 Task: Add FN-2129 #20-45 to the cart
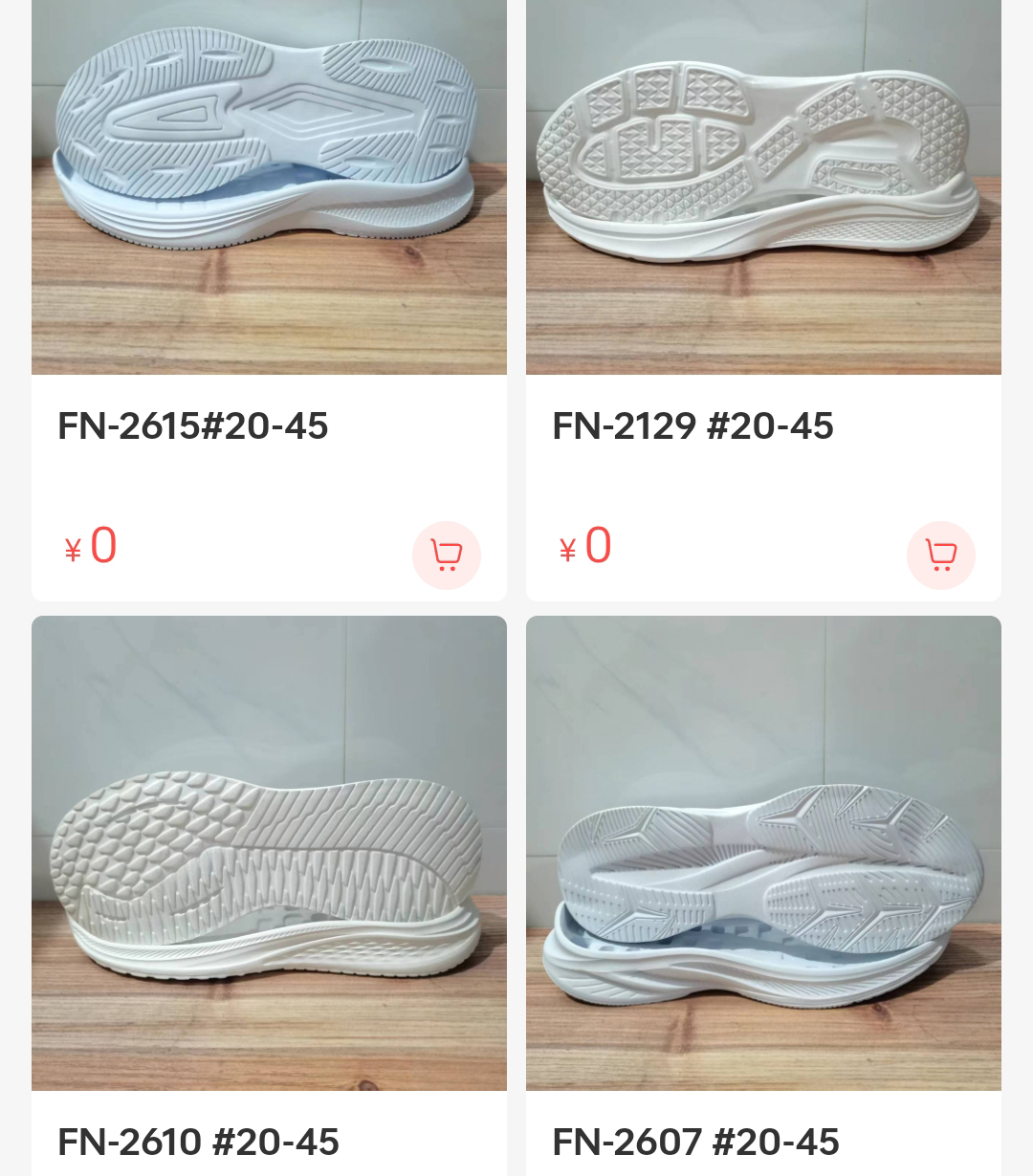[941, 555]
